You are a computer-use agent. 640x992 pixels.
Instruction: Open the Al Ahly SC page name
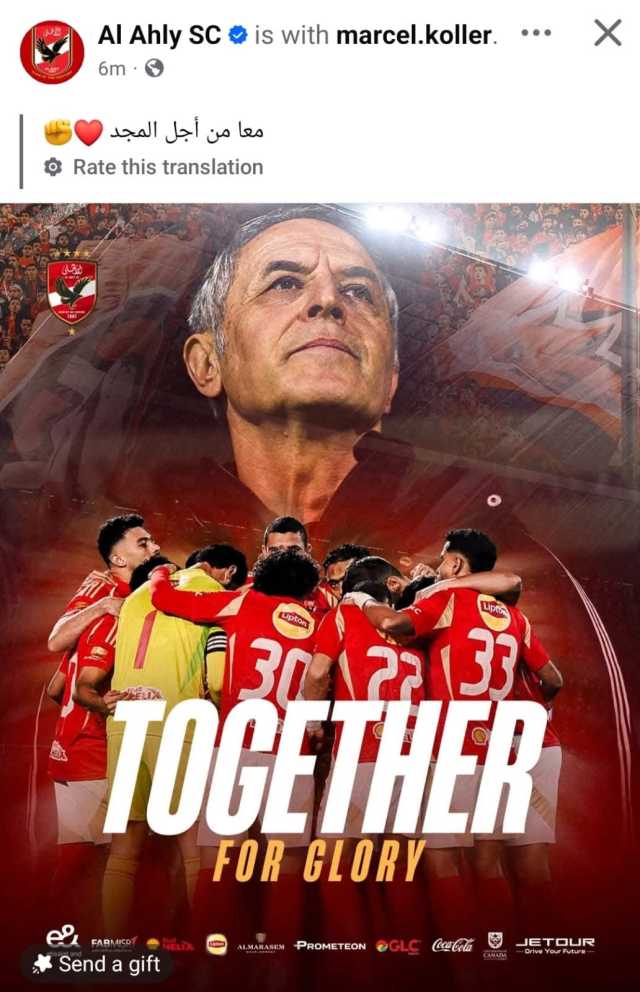point(160,35)
